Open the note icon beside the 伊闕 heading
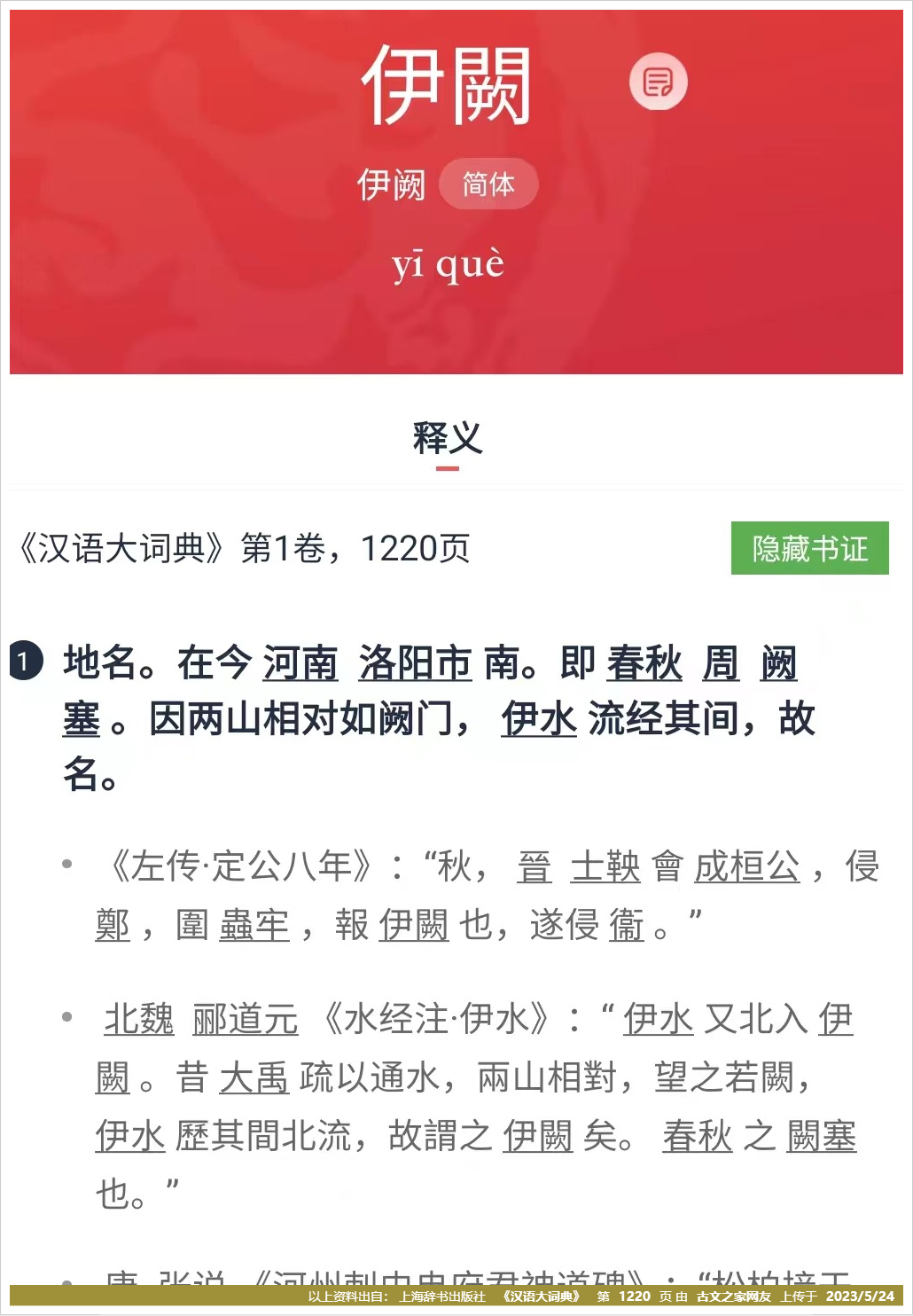The height and width of the screenshot is (1316, 913). [x=658, y=82]
